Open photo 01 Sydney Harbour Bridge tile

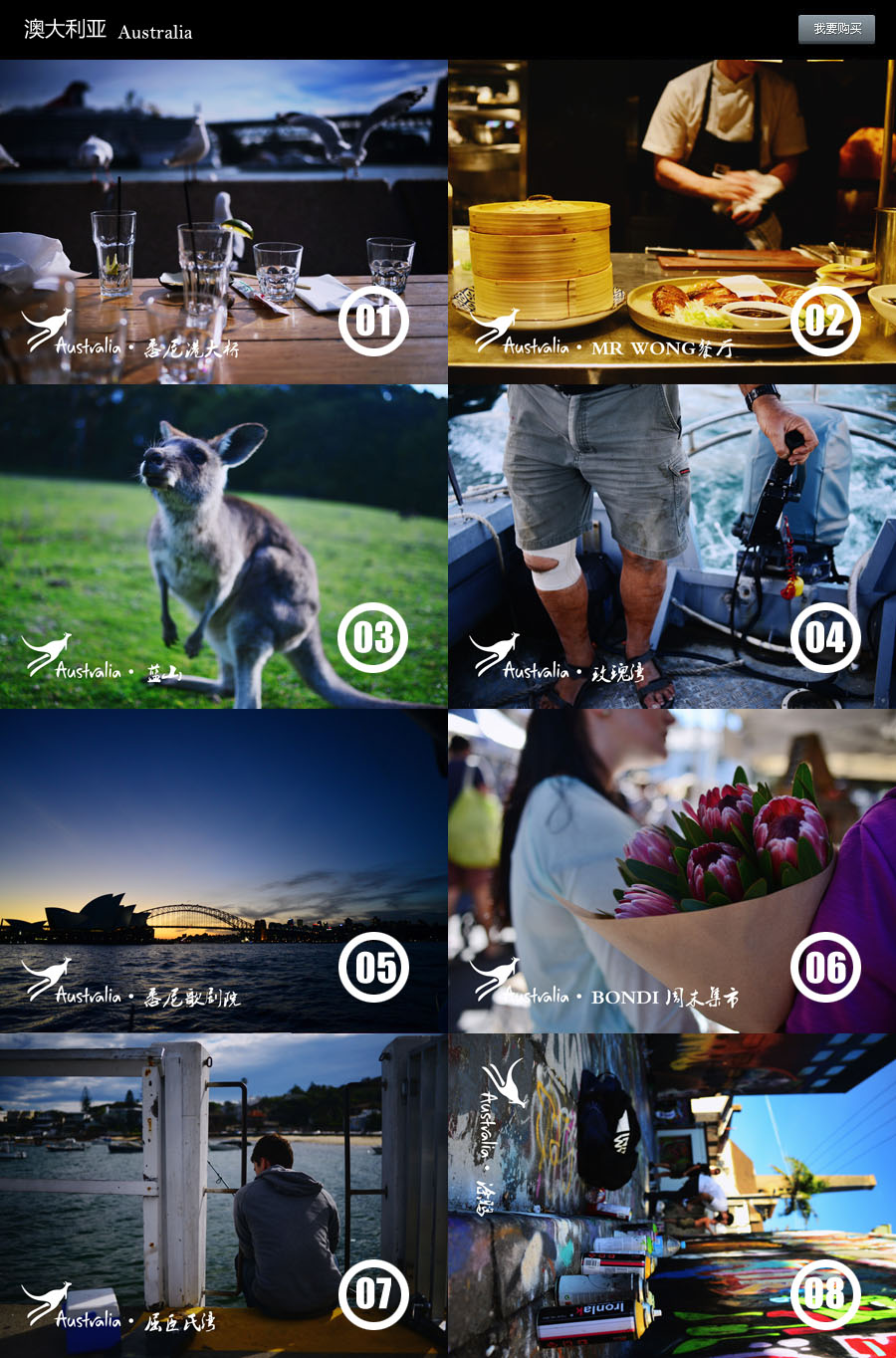(x=223, y=221)
